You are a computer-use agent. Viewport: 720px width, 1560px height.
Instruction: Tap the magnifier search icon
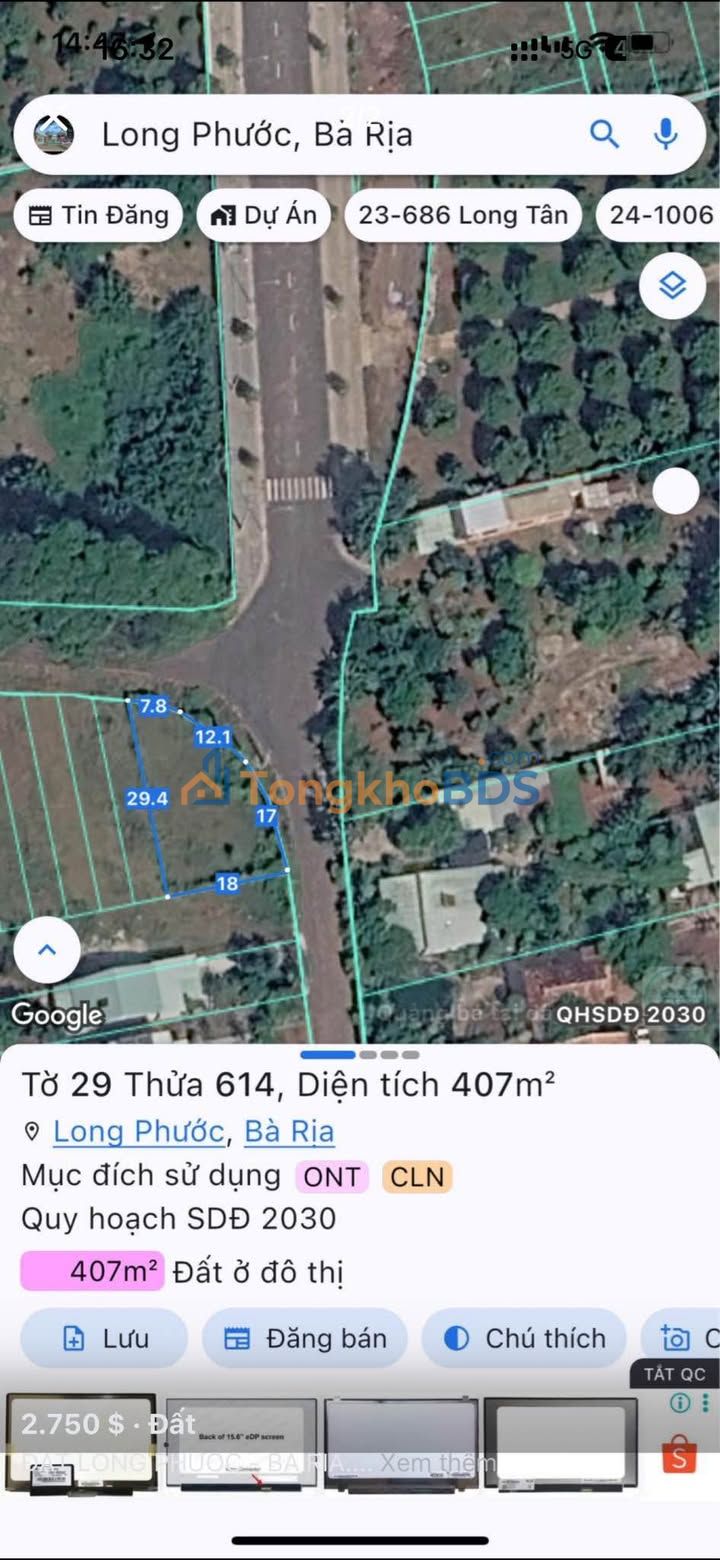[x=604, y=134]
